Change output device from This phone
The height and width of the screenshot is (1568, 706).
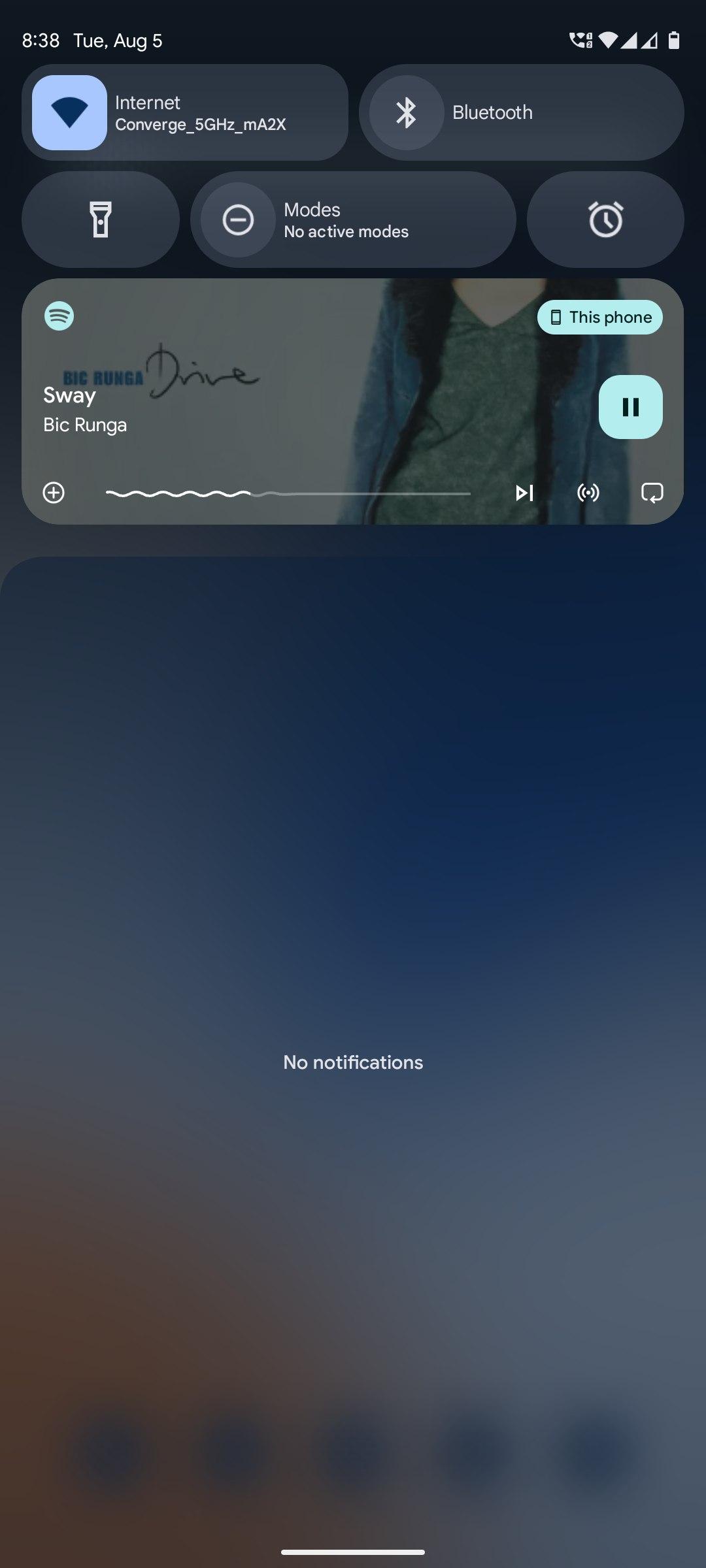(x=600, y=318)
